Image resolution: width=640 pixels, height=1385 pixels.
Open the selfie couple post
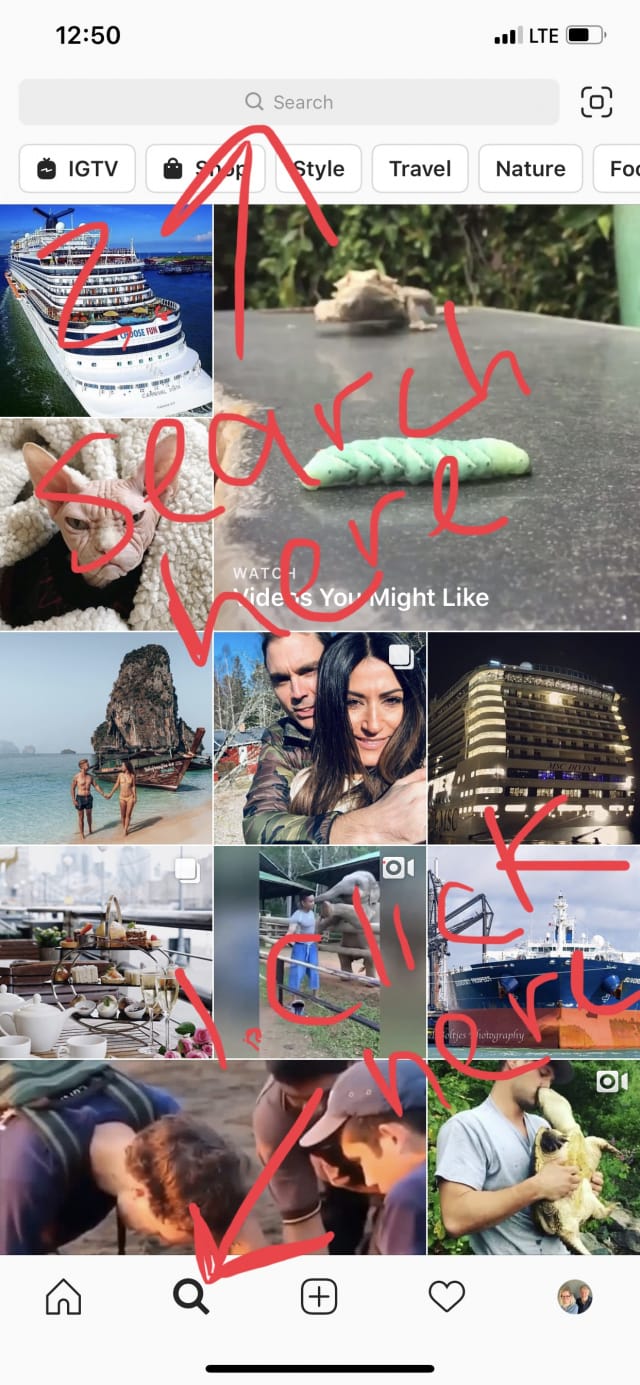(x=320, y=738)
